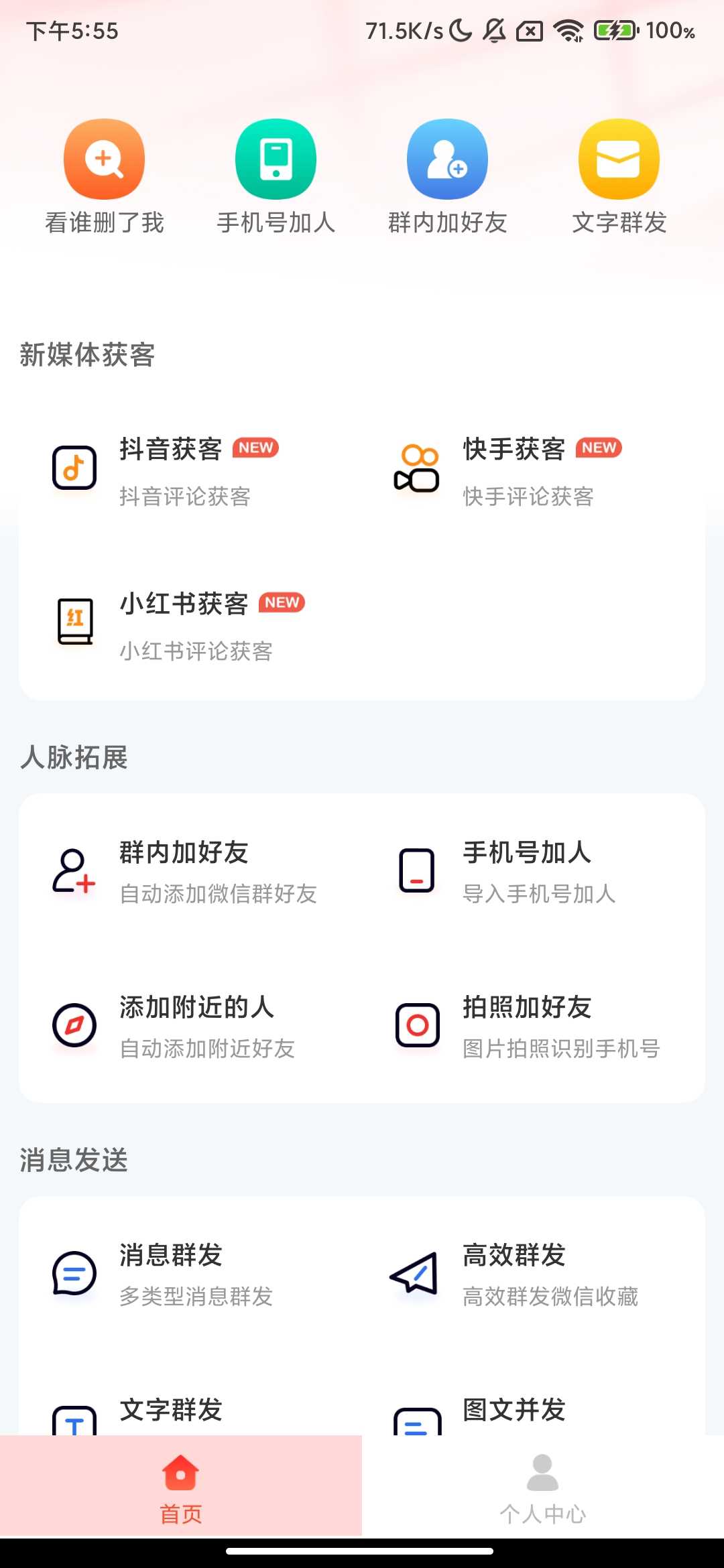Launch 高效群发 feature

514,1273
